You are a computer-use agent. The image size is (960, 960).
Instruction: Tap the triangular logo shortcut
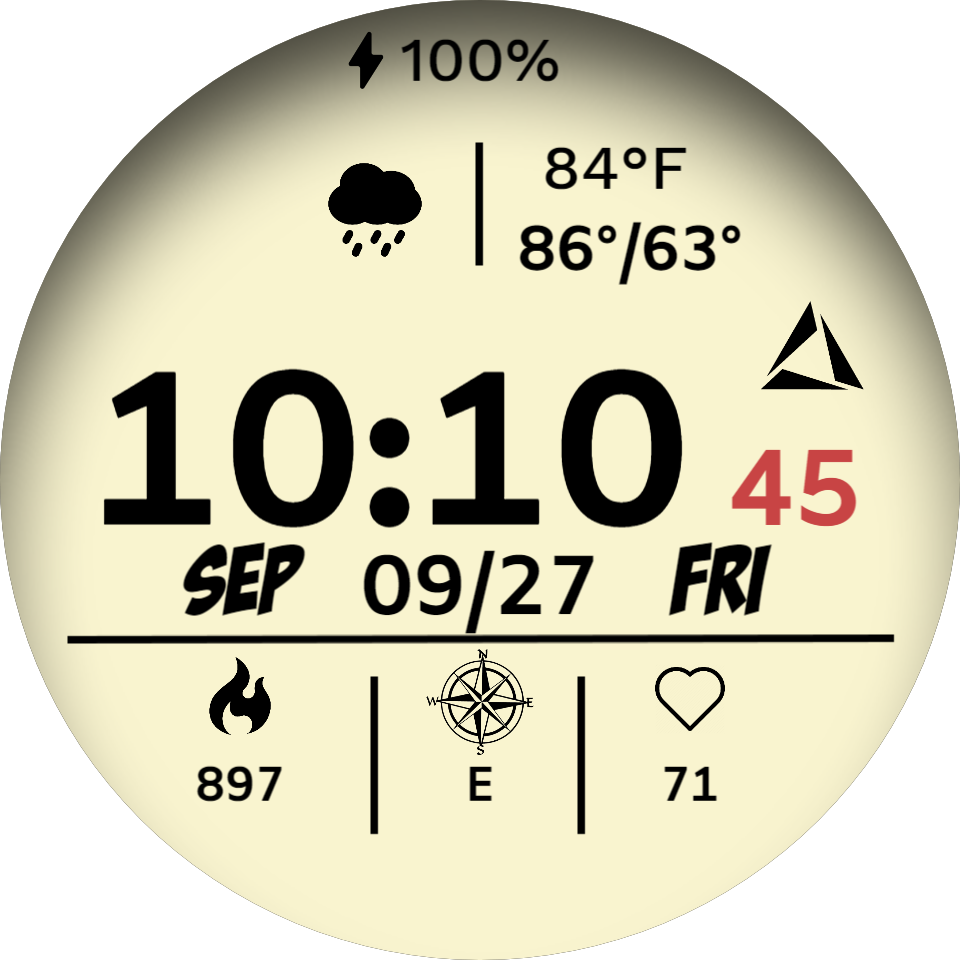click(812, 347)
